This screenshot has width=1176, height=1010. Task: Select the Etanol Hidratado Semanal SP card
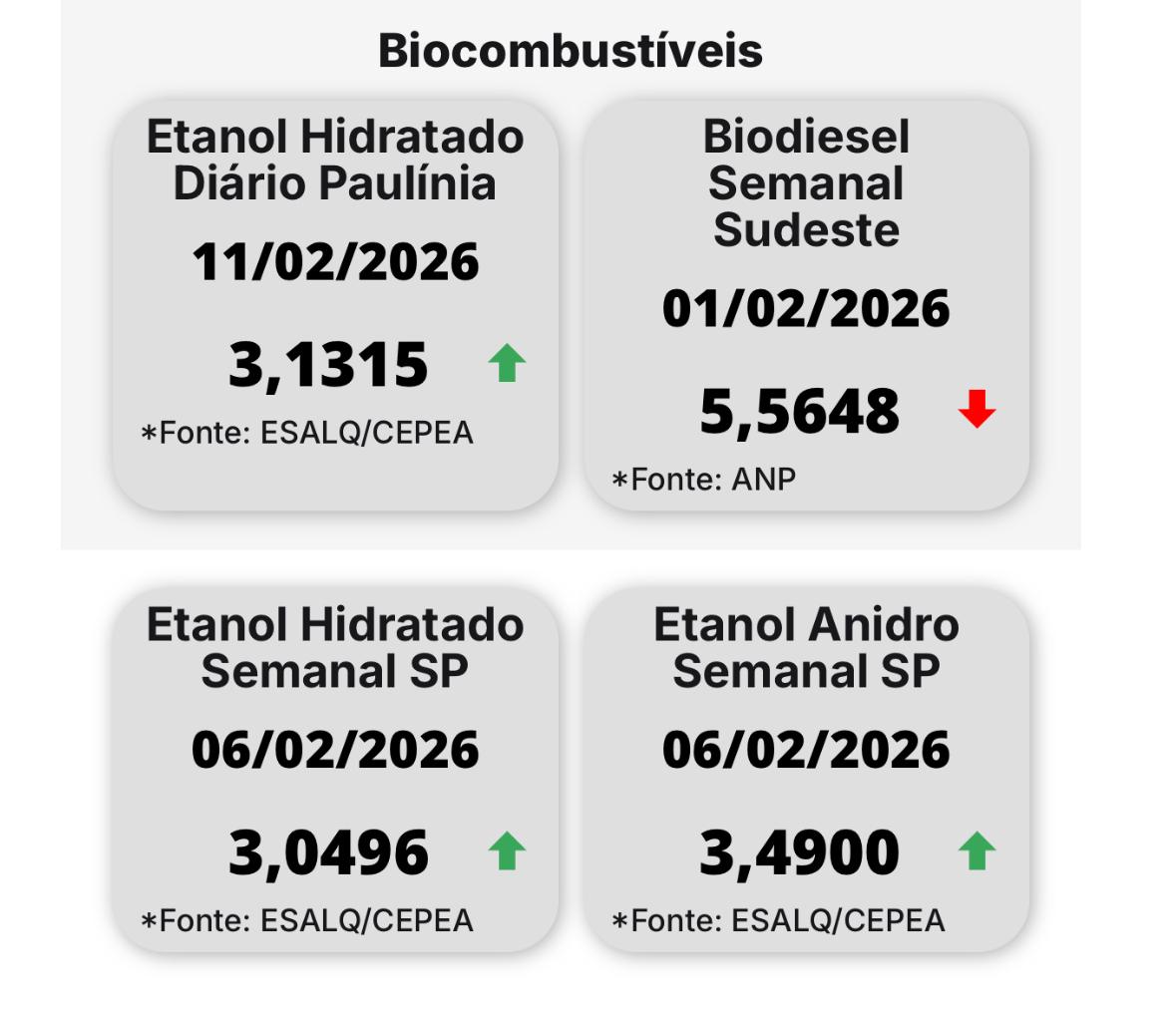pos(335,770)
